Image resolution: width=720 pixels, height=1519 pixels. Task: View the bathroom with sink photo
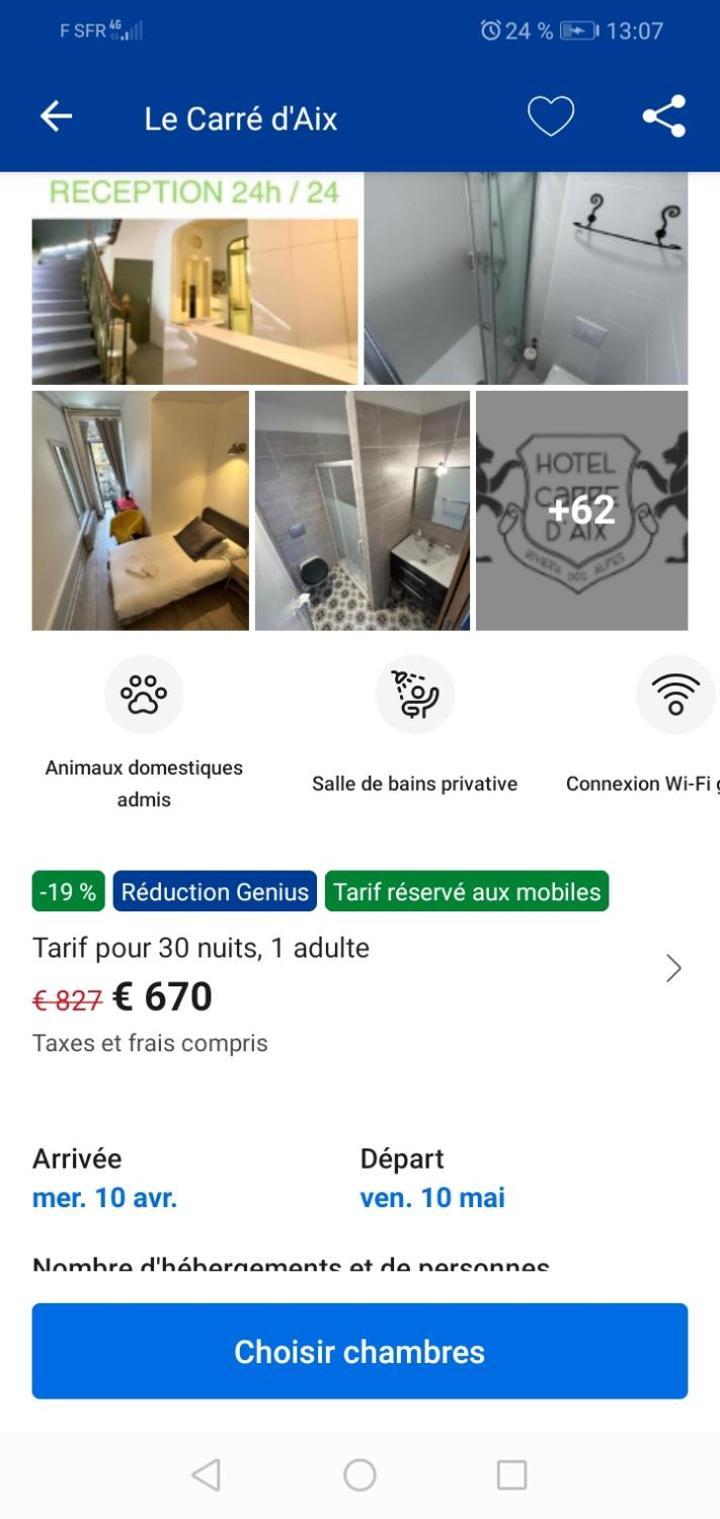point(362,510)
